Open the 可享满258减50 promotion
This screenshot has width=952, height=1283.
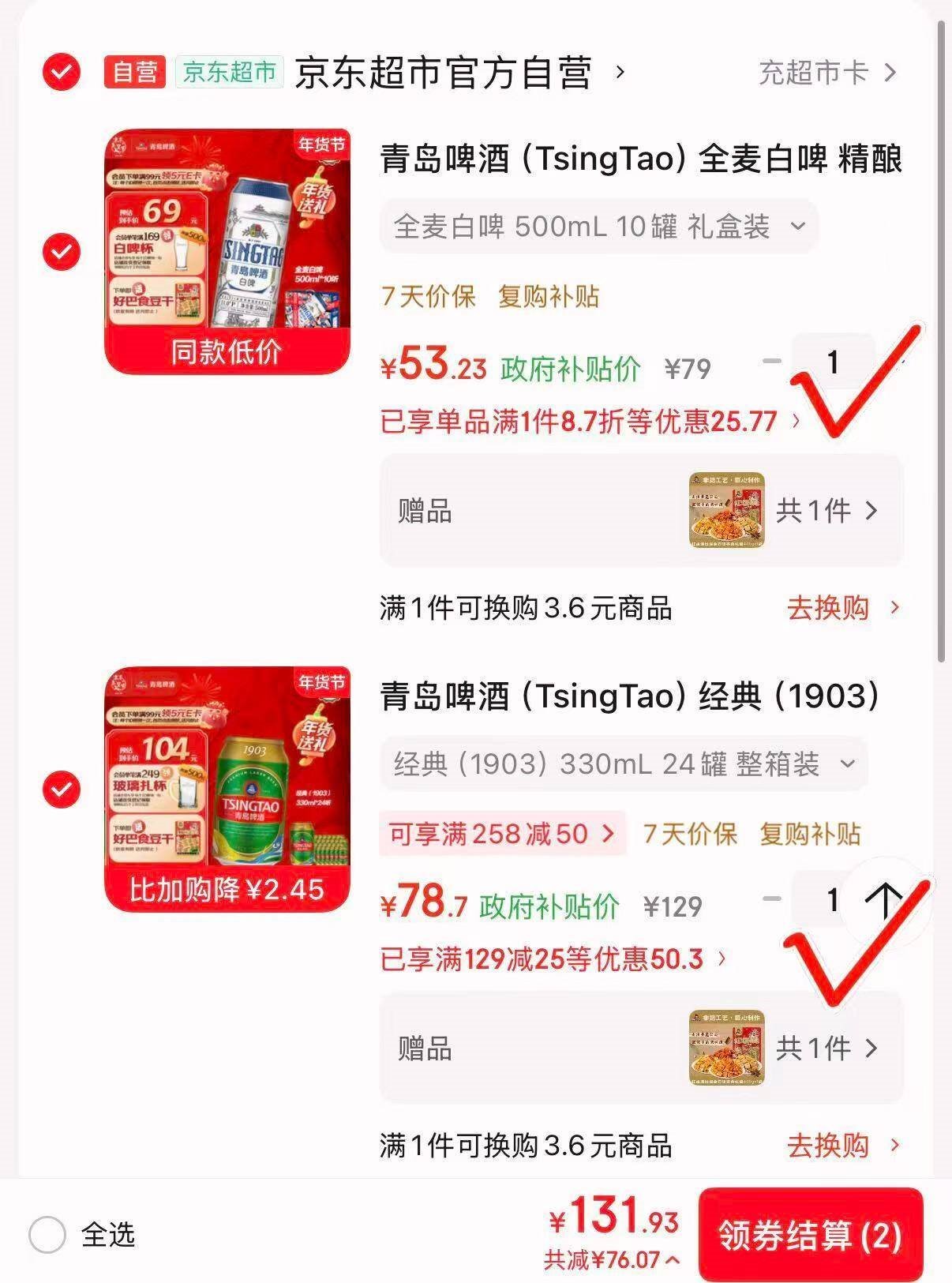pyautogui.click(x=501, y=834)
